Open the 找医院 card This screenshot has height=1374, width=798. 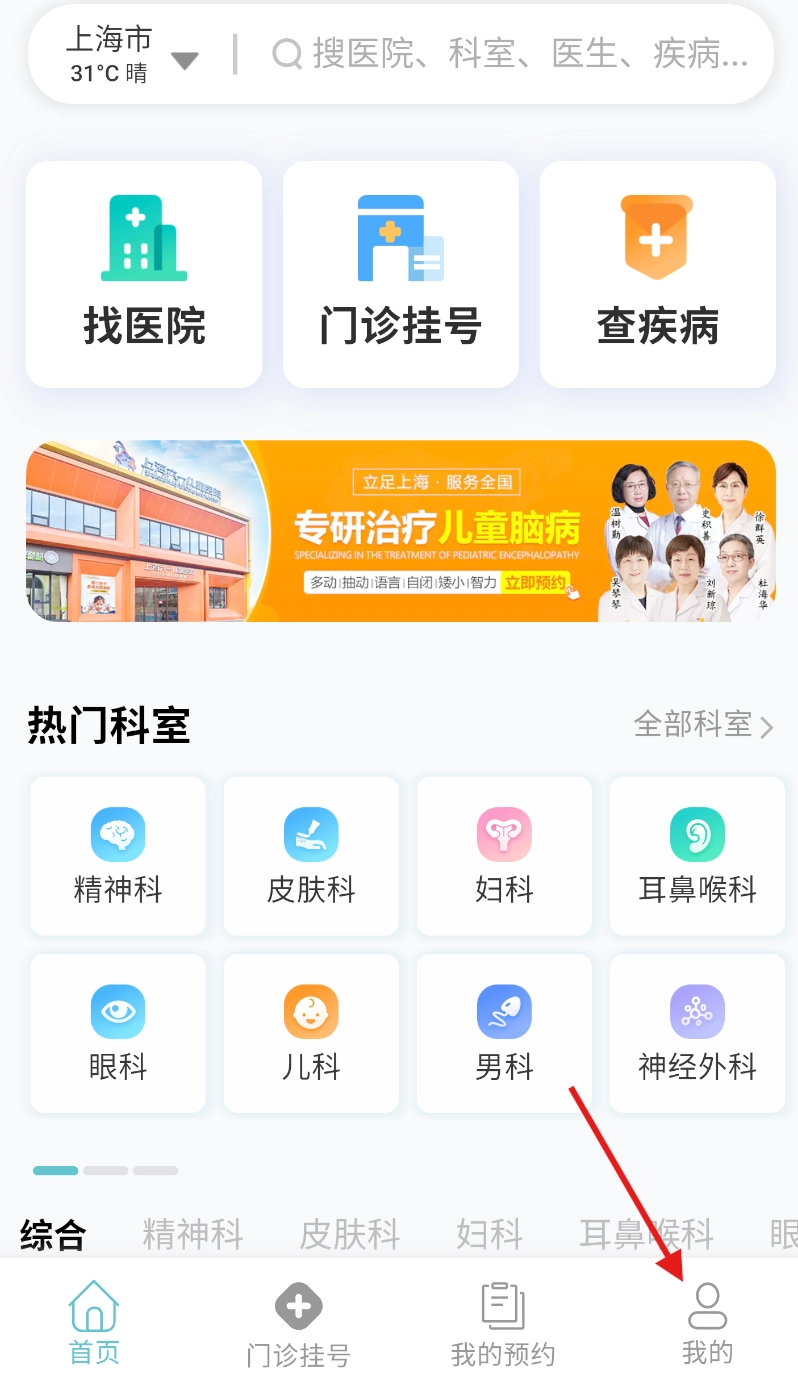(x=144, y=274)
